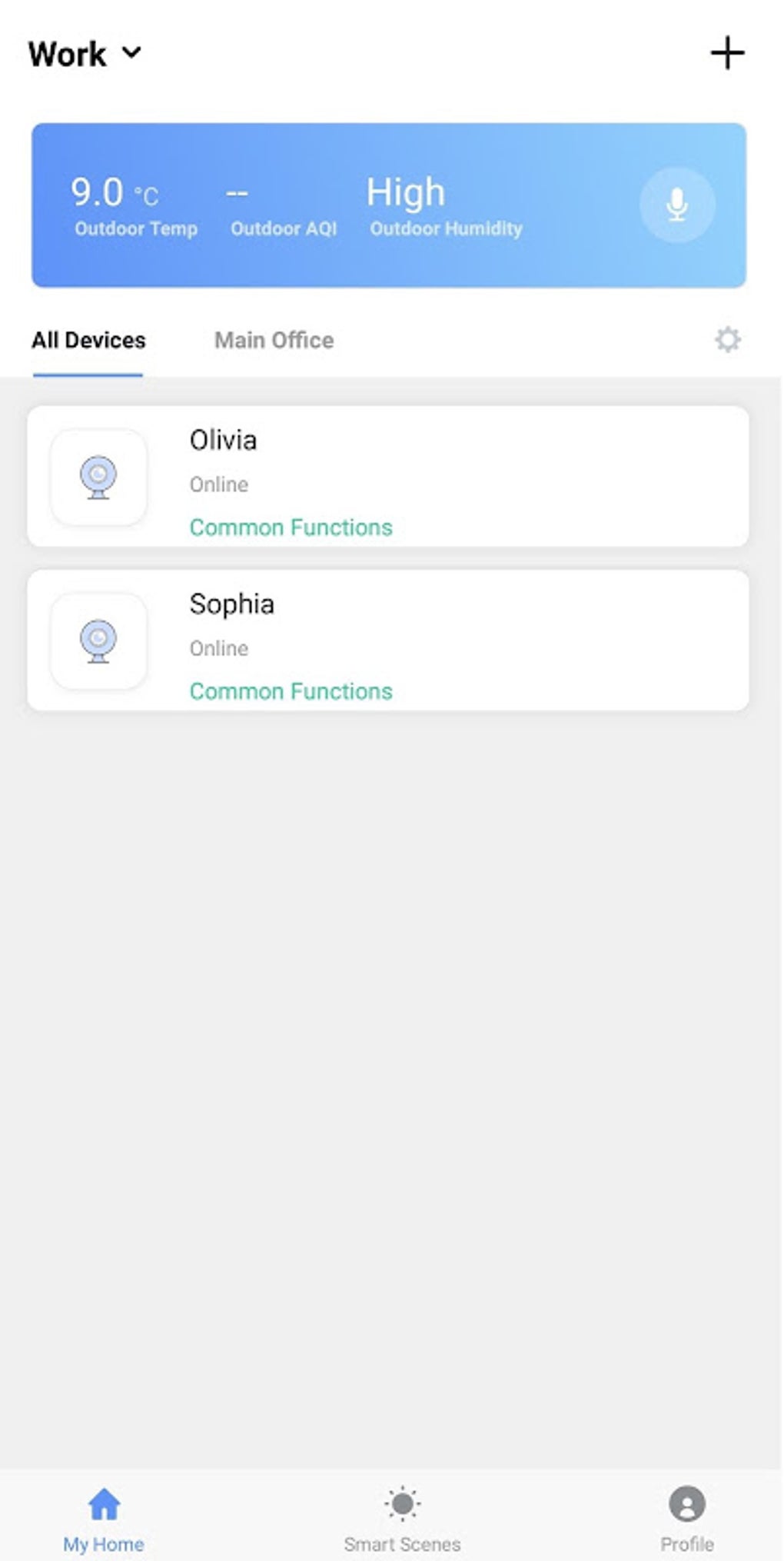Switch to the Main Office tab

(x=274, y=340)
